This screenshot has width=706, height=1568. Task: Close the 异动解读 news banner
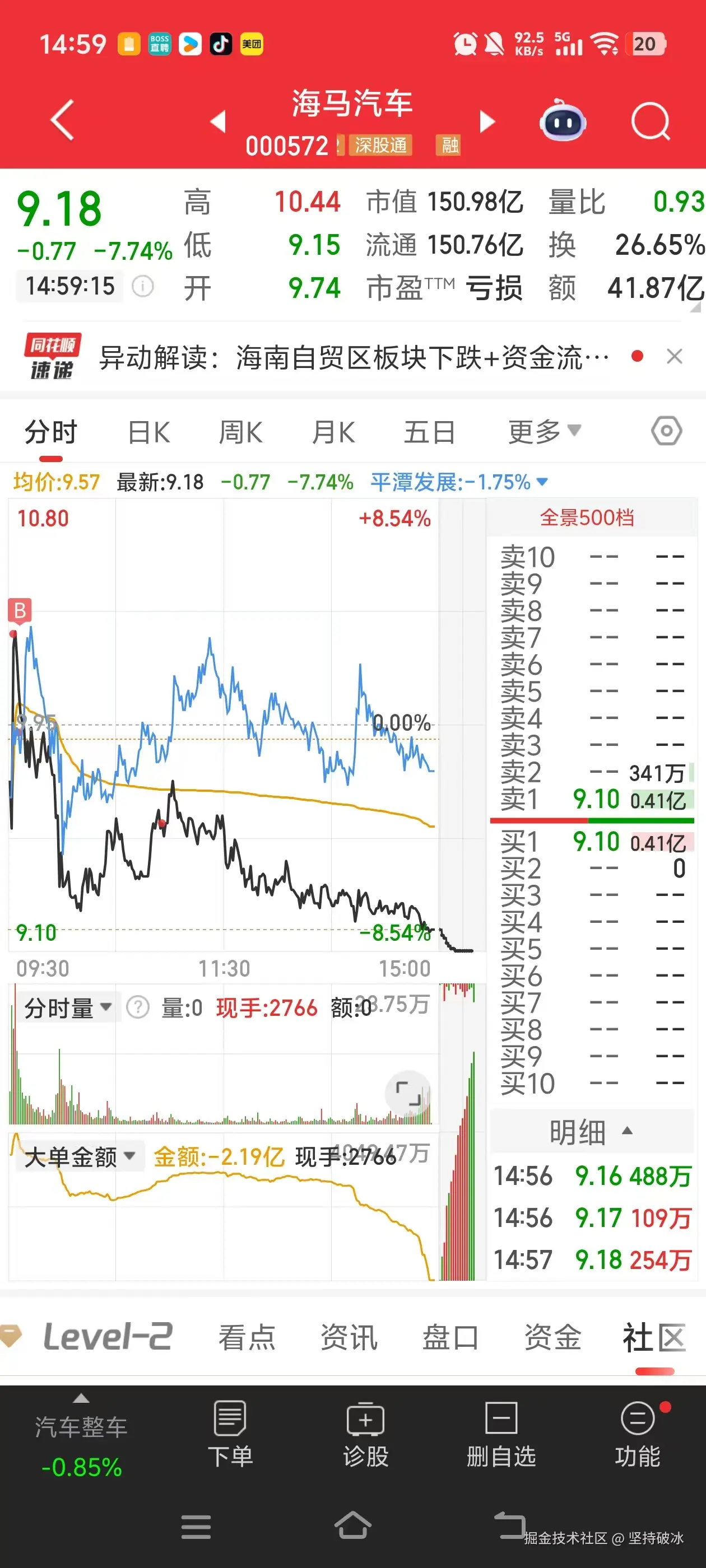[674, 356]
